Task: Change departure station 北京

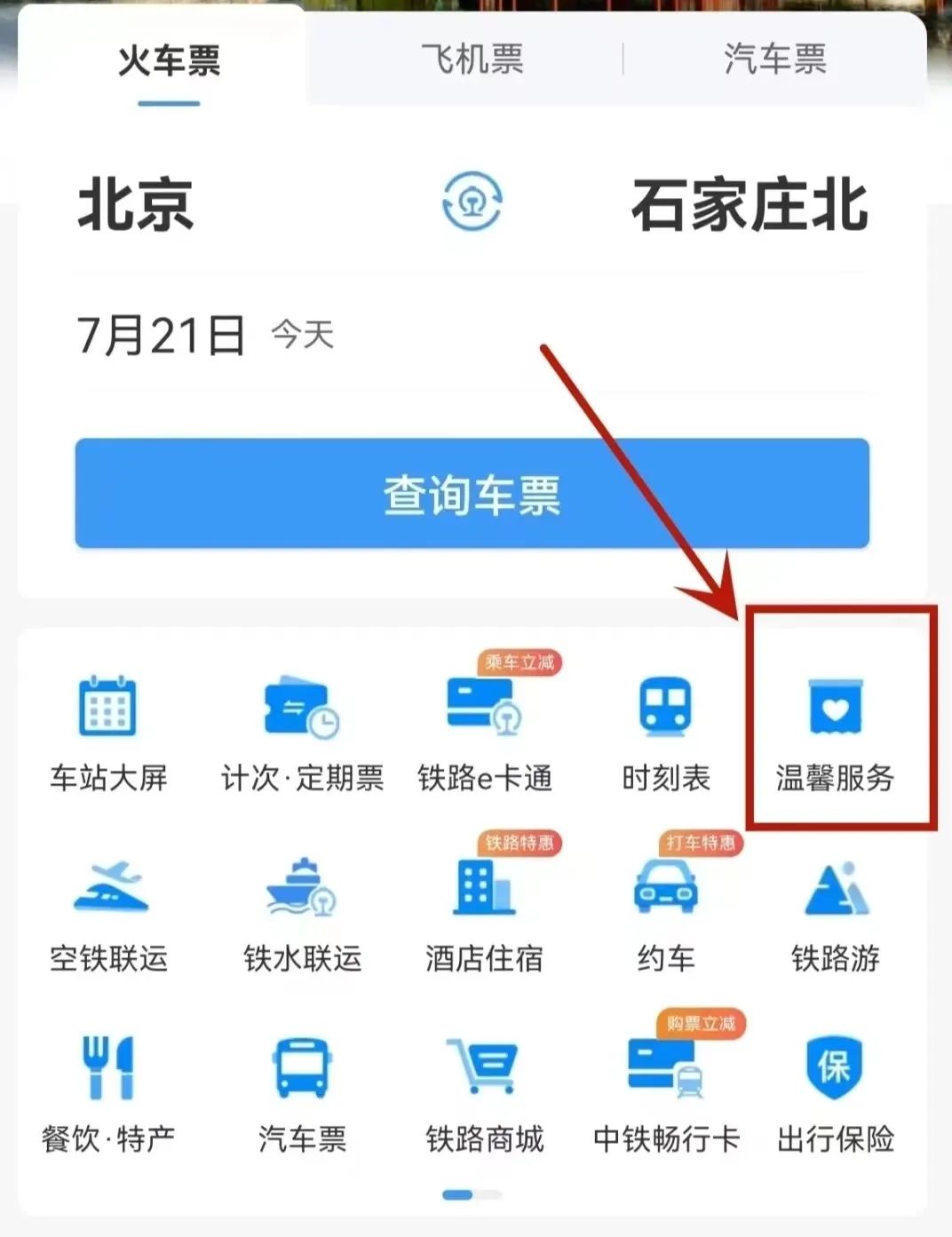Action: click(x=135, y=205)
